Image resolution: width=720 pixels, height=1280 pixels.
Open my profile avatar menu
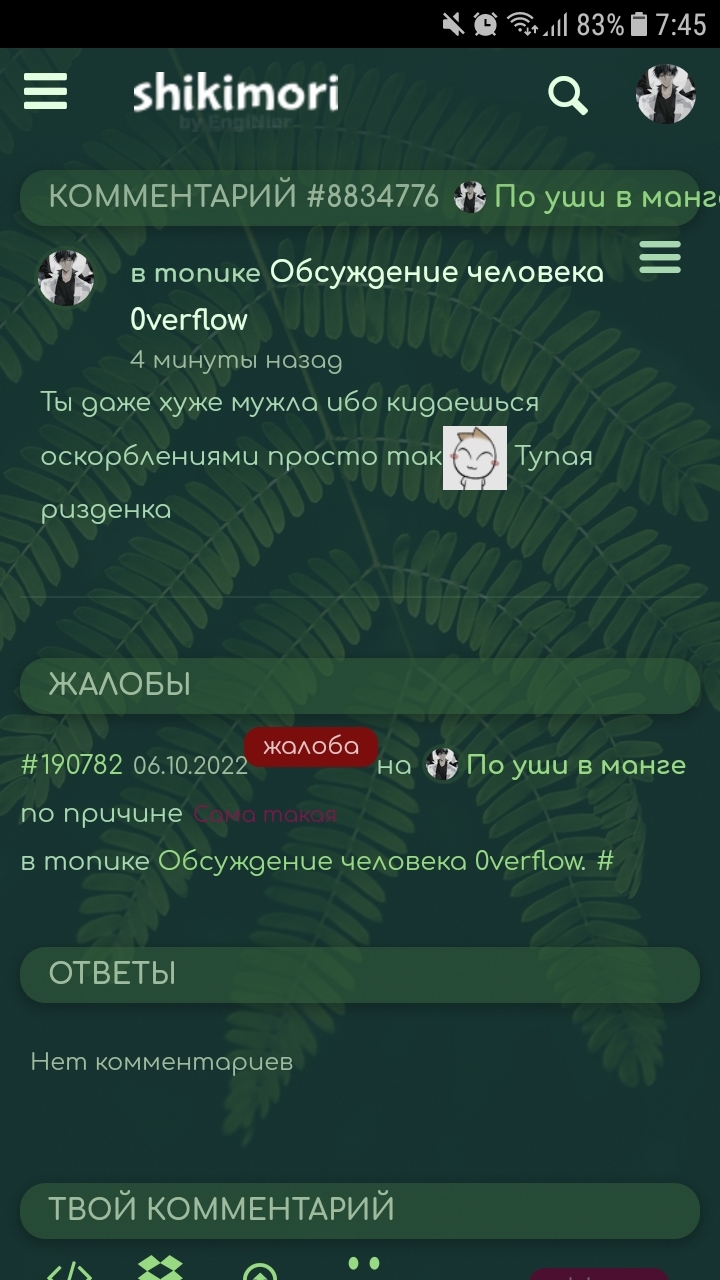point(665,95)
